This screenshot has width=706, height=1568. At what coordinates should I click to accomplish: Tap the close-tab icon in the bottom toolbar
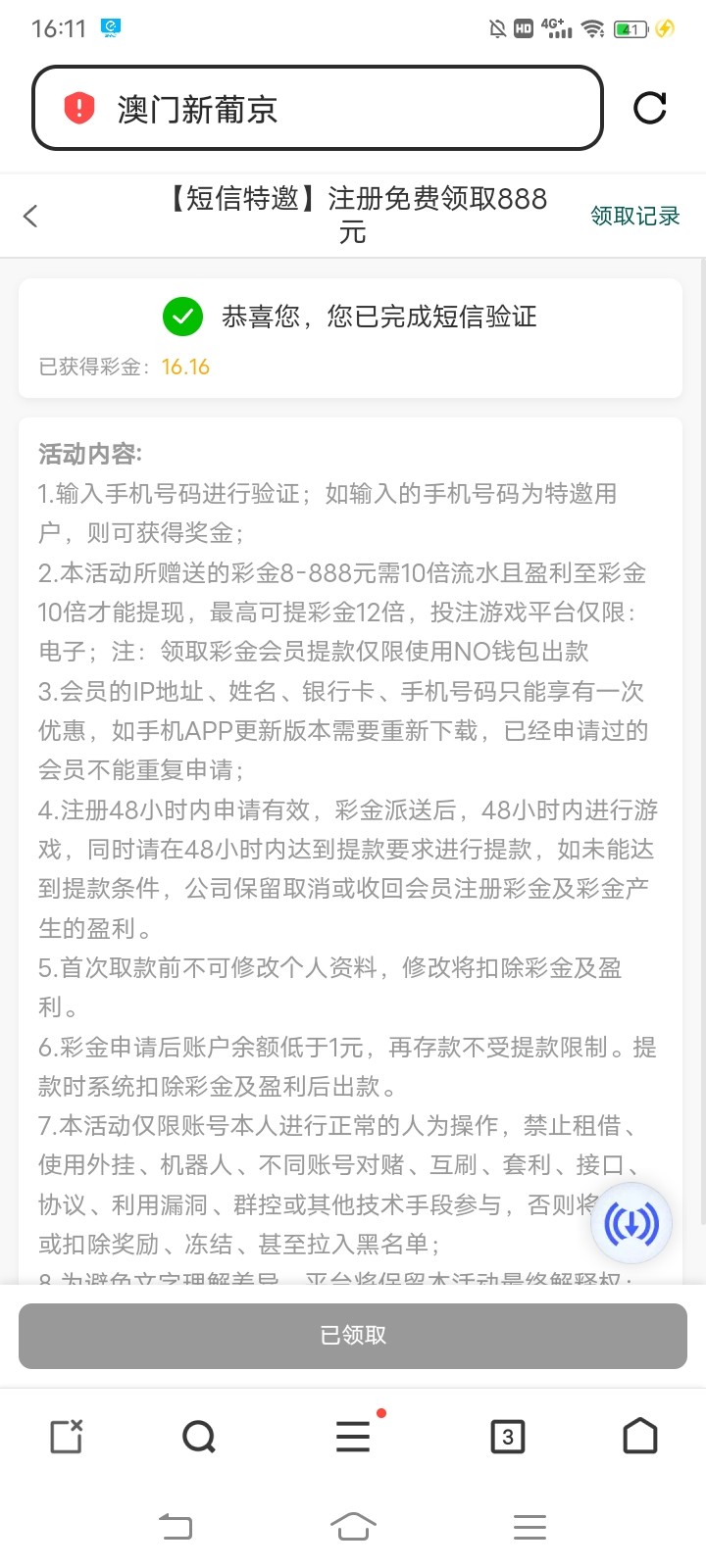click(x=67, y=1437)
